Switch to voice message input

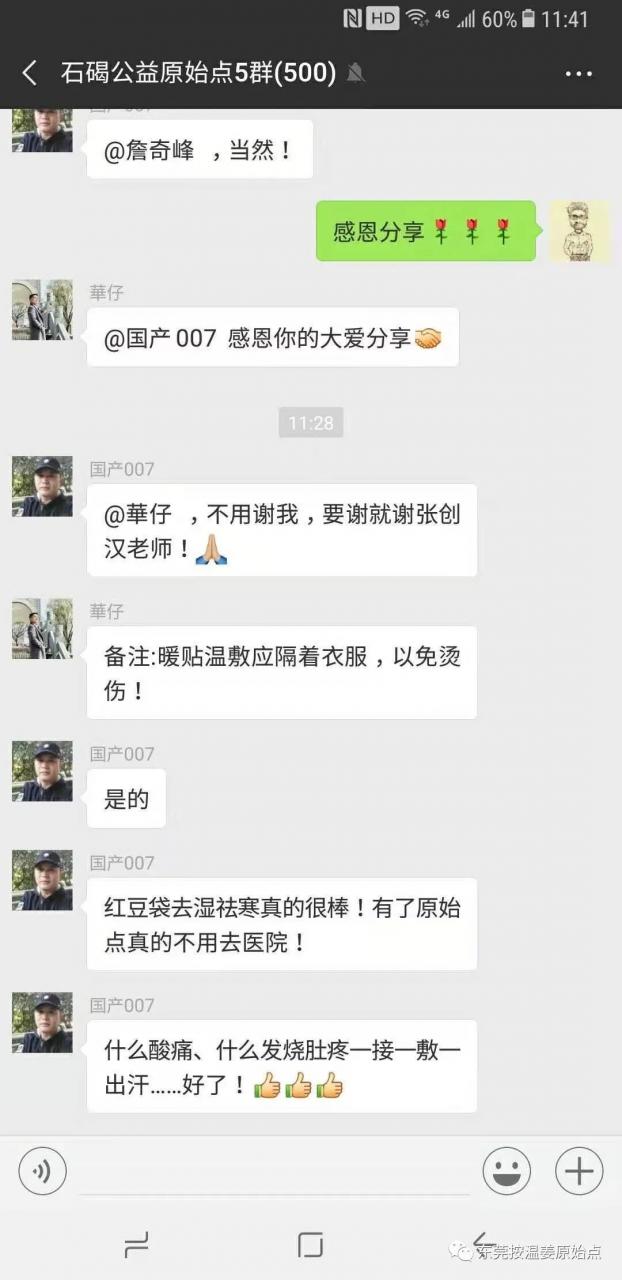click(x=43, y=1171)
